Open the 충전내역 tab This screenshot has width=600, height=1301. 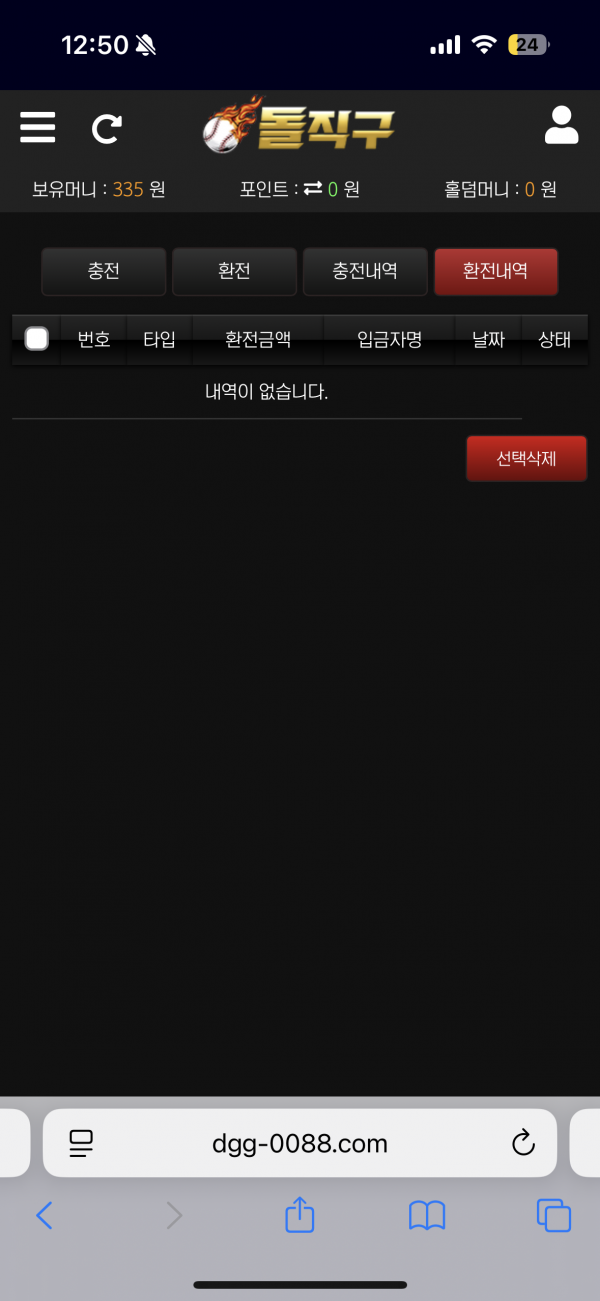point(365,271)
